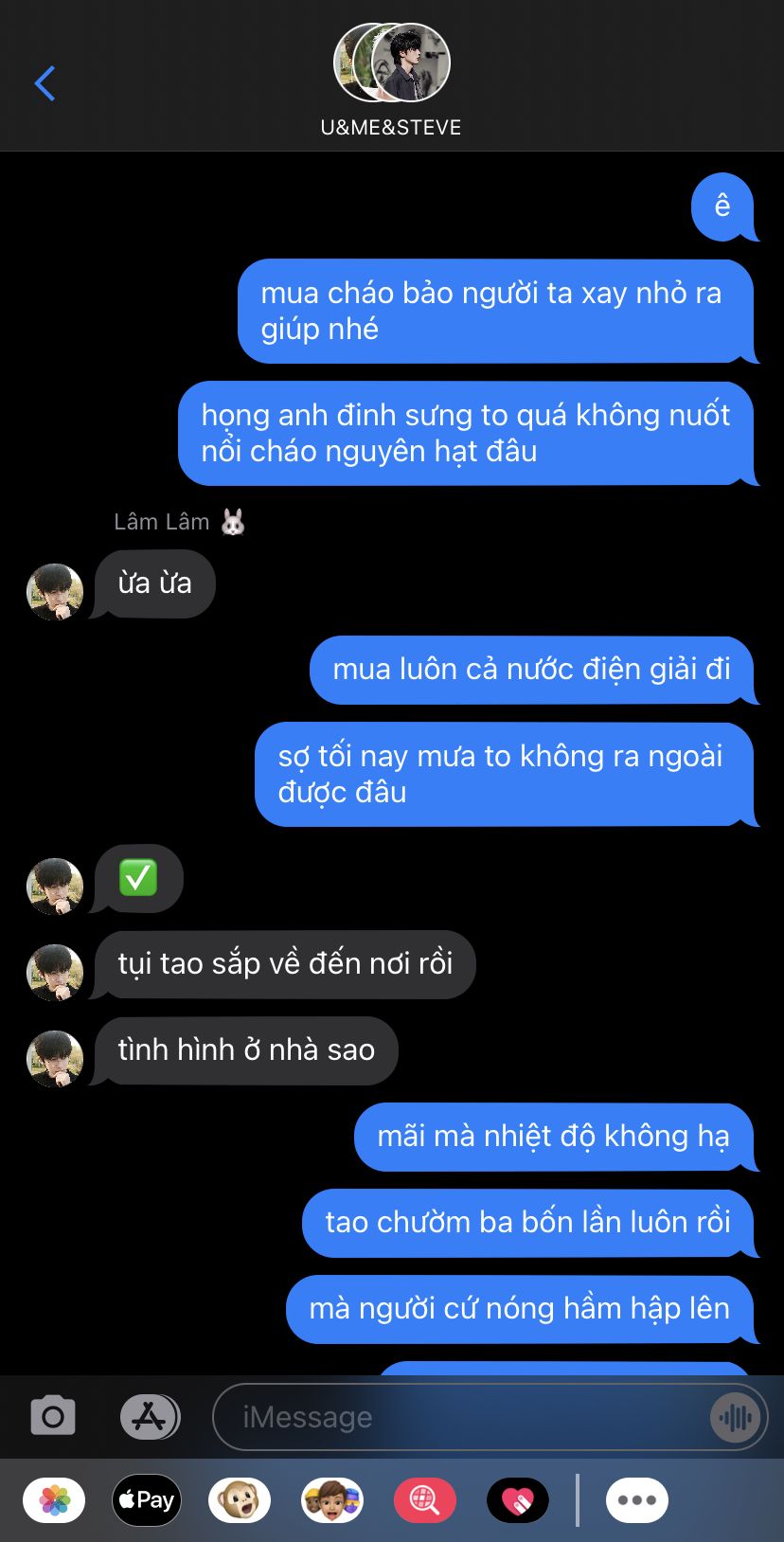Toggle the App Store apps drawer
Screen dimensions: 784x1542
(150, 1417)
